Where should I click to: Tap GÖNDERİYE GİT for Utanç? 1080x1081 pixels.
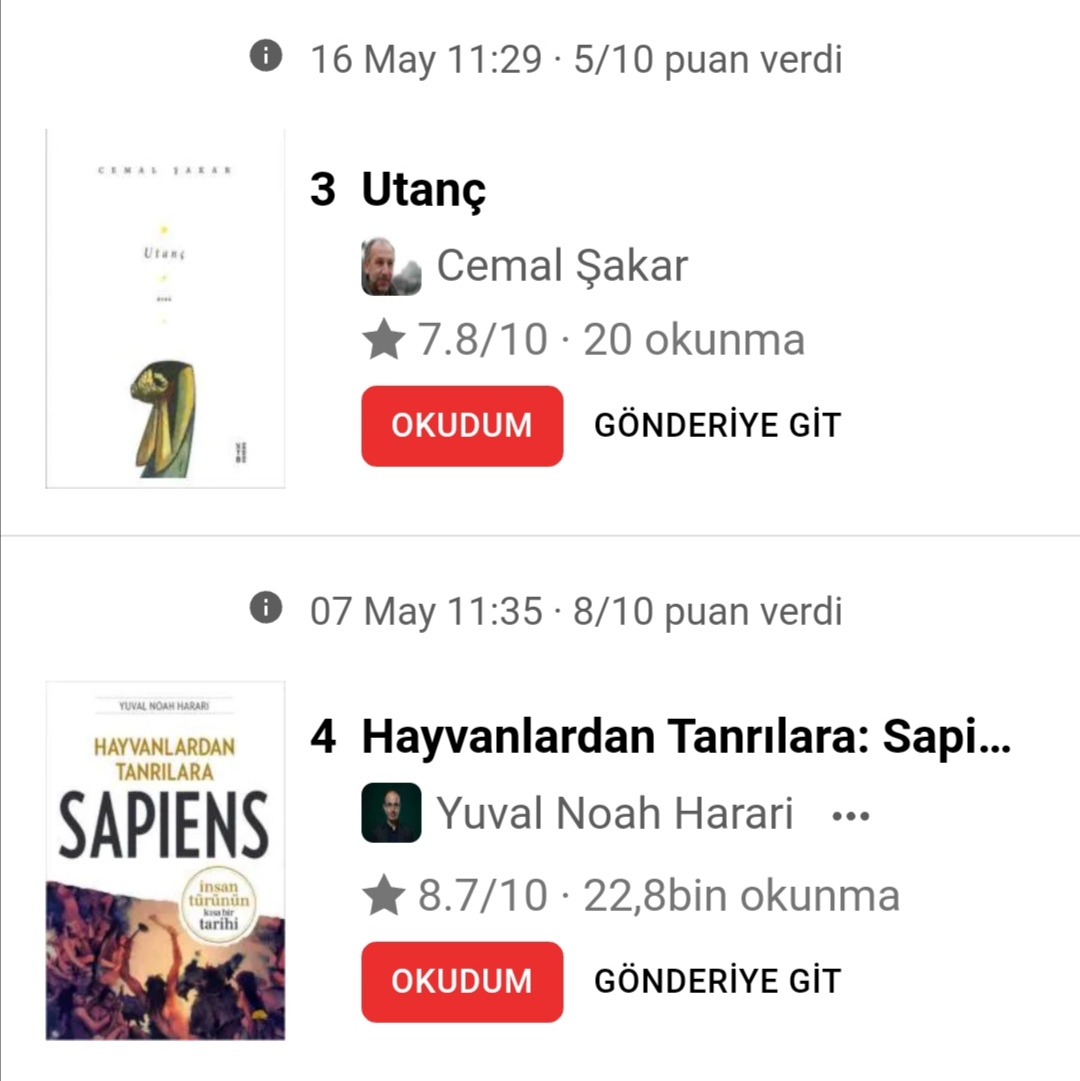click(x=717, y=426)
